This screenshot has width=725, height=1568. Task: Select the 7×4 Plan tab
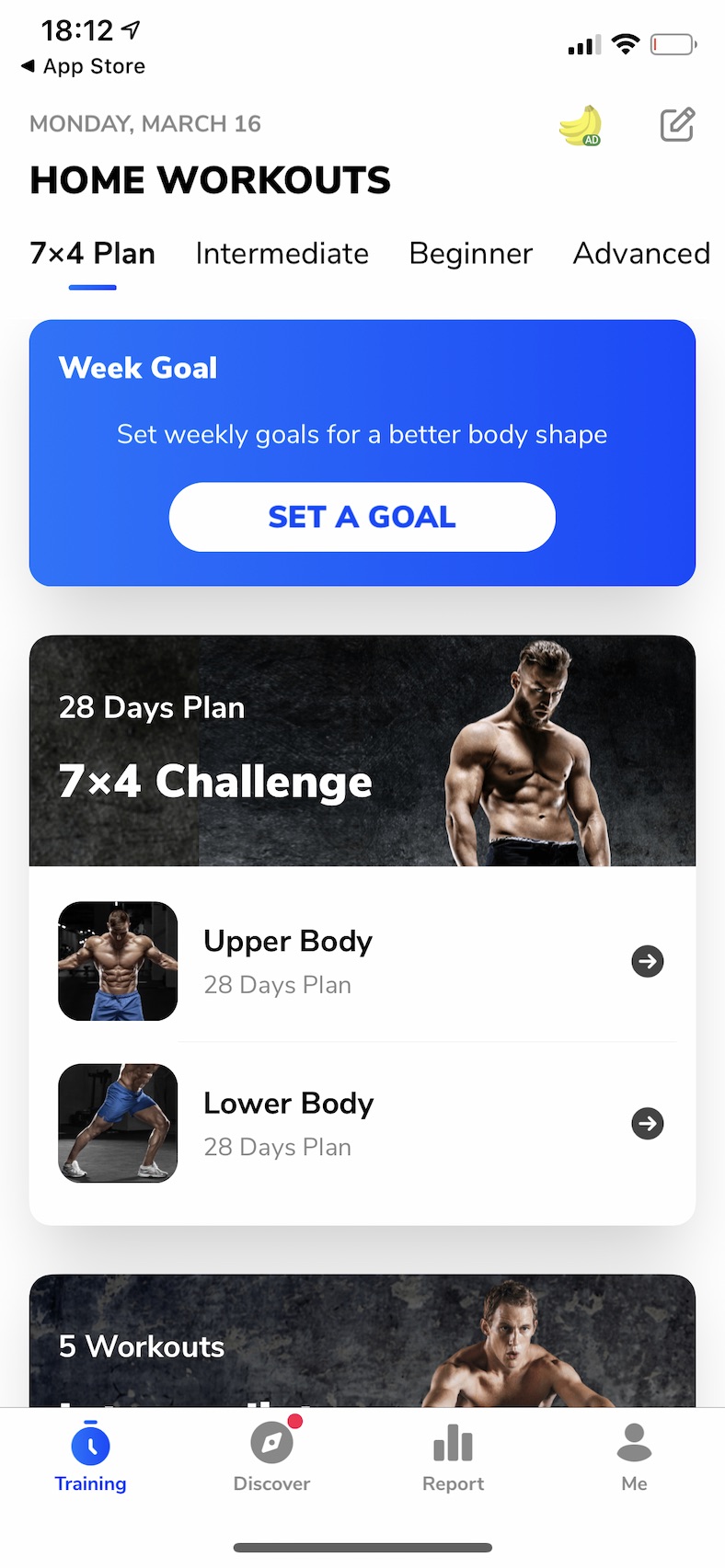[x=92, y=254]
